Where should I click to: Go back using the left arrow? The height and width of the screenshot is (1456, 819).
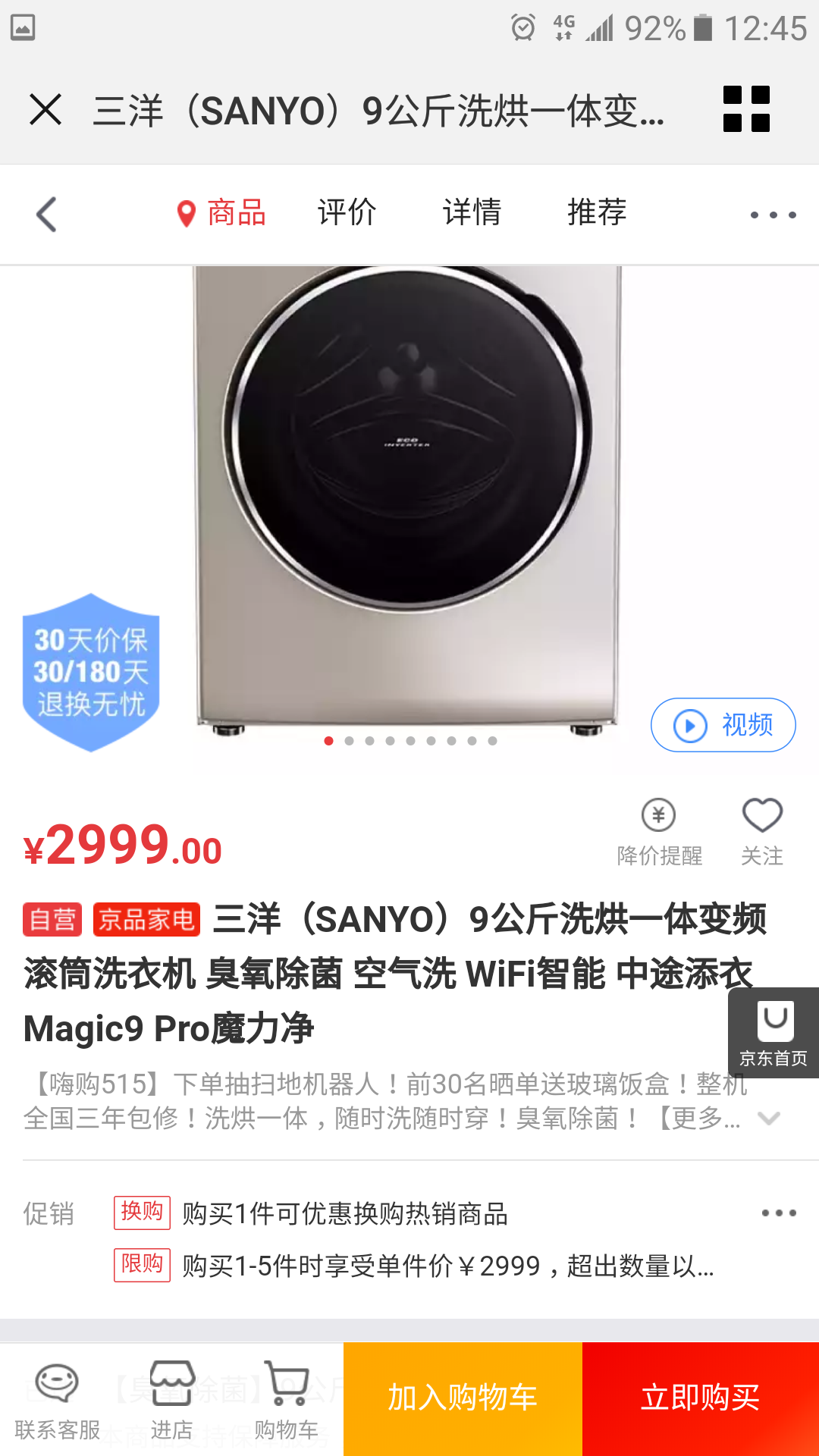click(x=47, y=215)
